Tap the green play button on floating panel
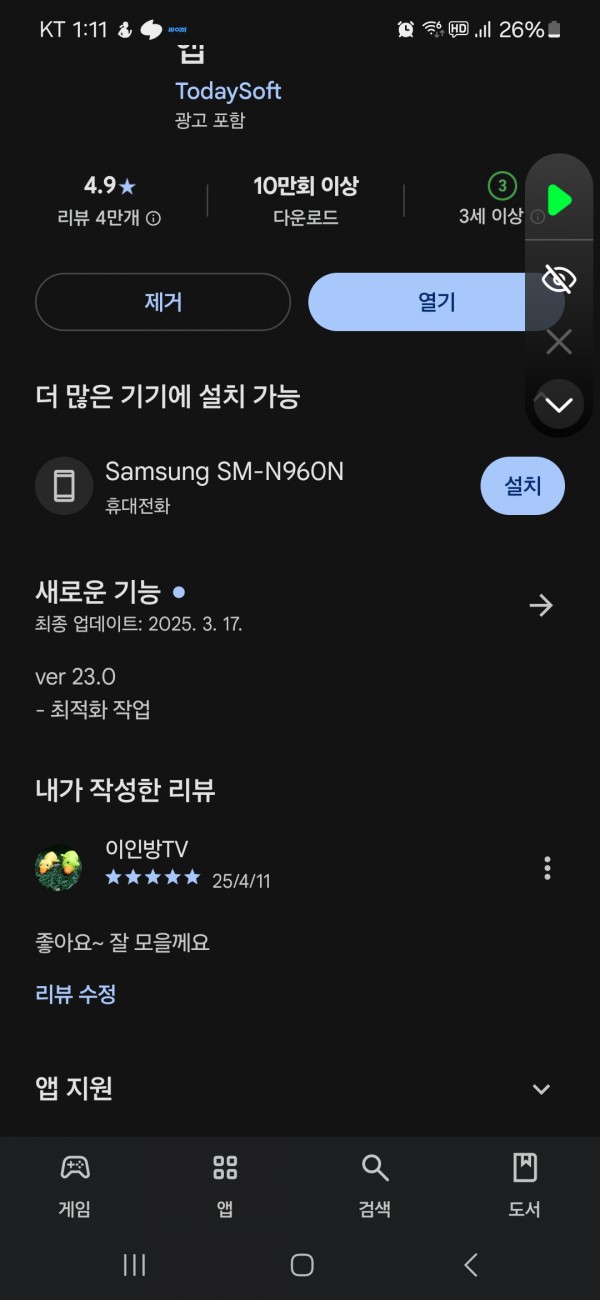 [559, 201]
